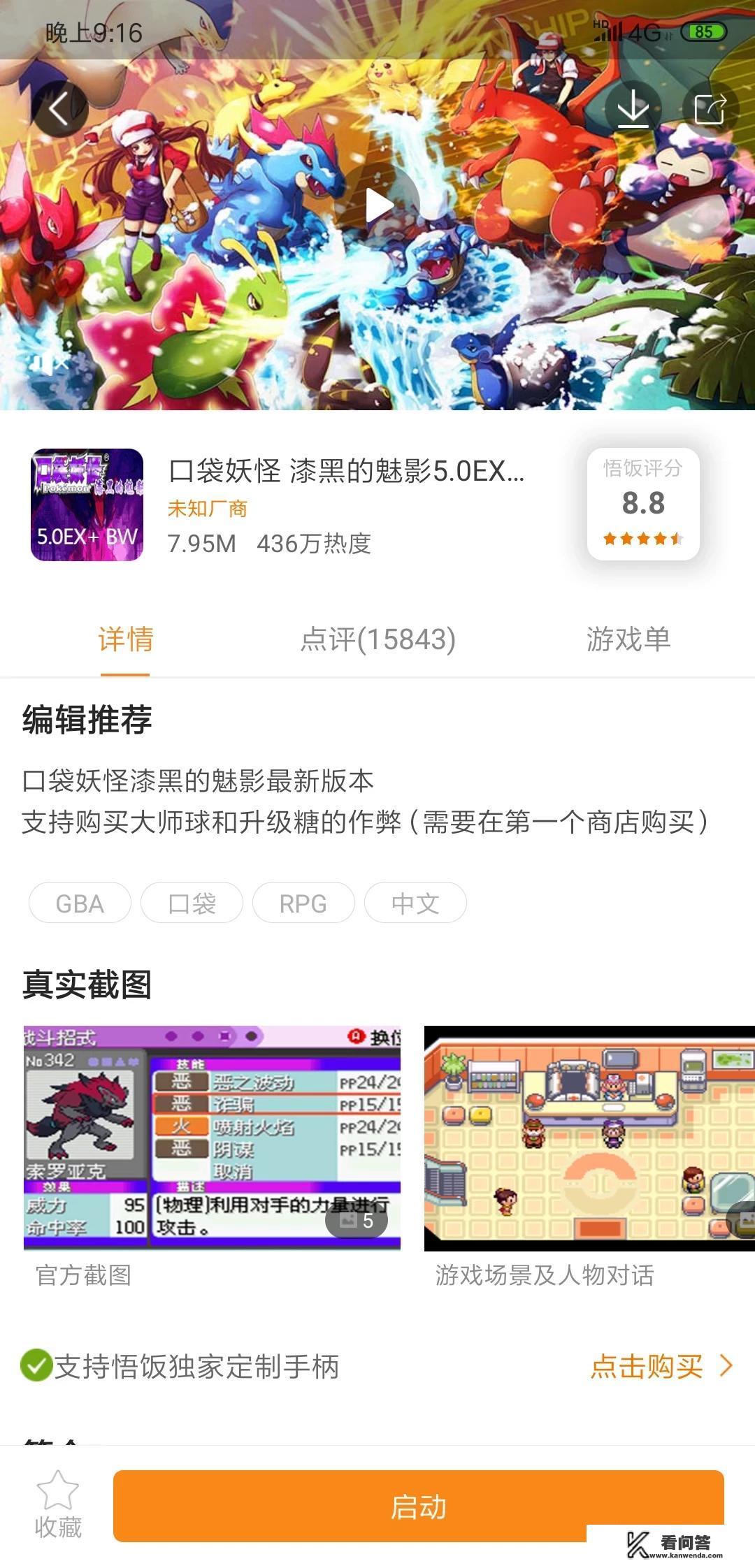Viewport: 755px width, 1568px height.
Task: Switch to the 点评(15843) tab
Action: (x=377, y=639)
